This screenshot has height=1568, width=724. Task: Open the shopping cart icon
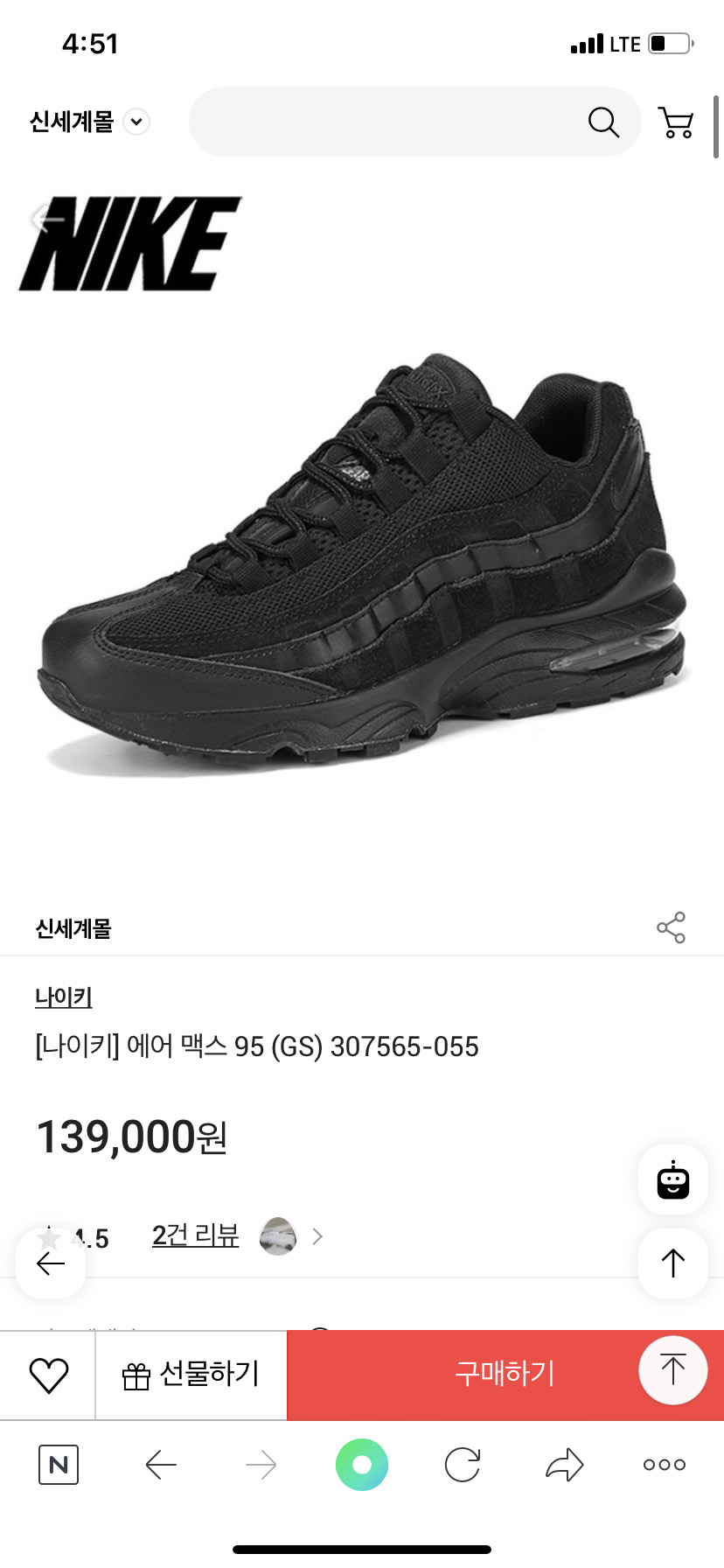click(675, 122)
